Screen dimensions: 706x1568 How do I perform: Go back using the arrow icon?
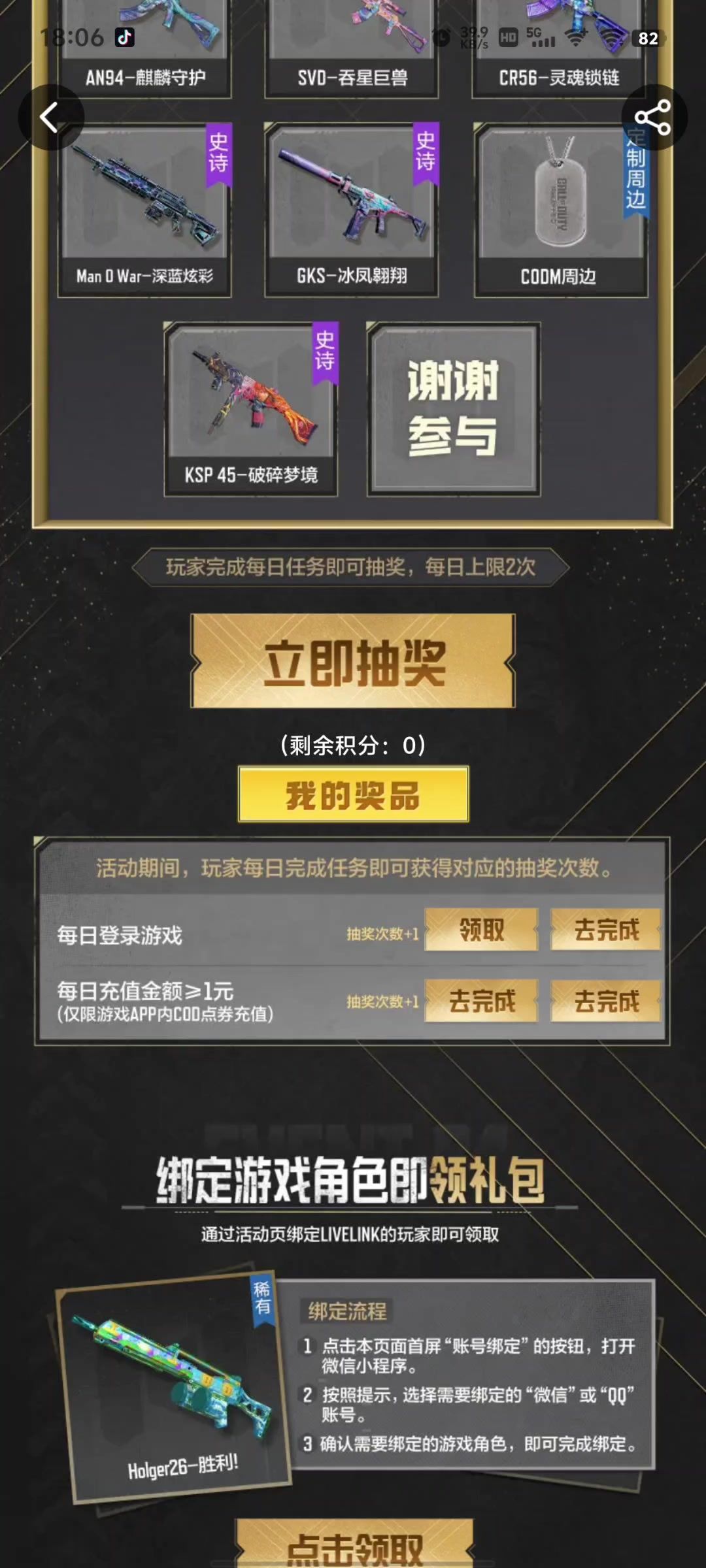[50, 118]
